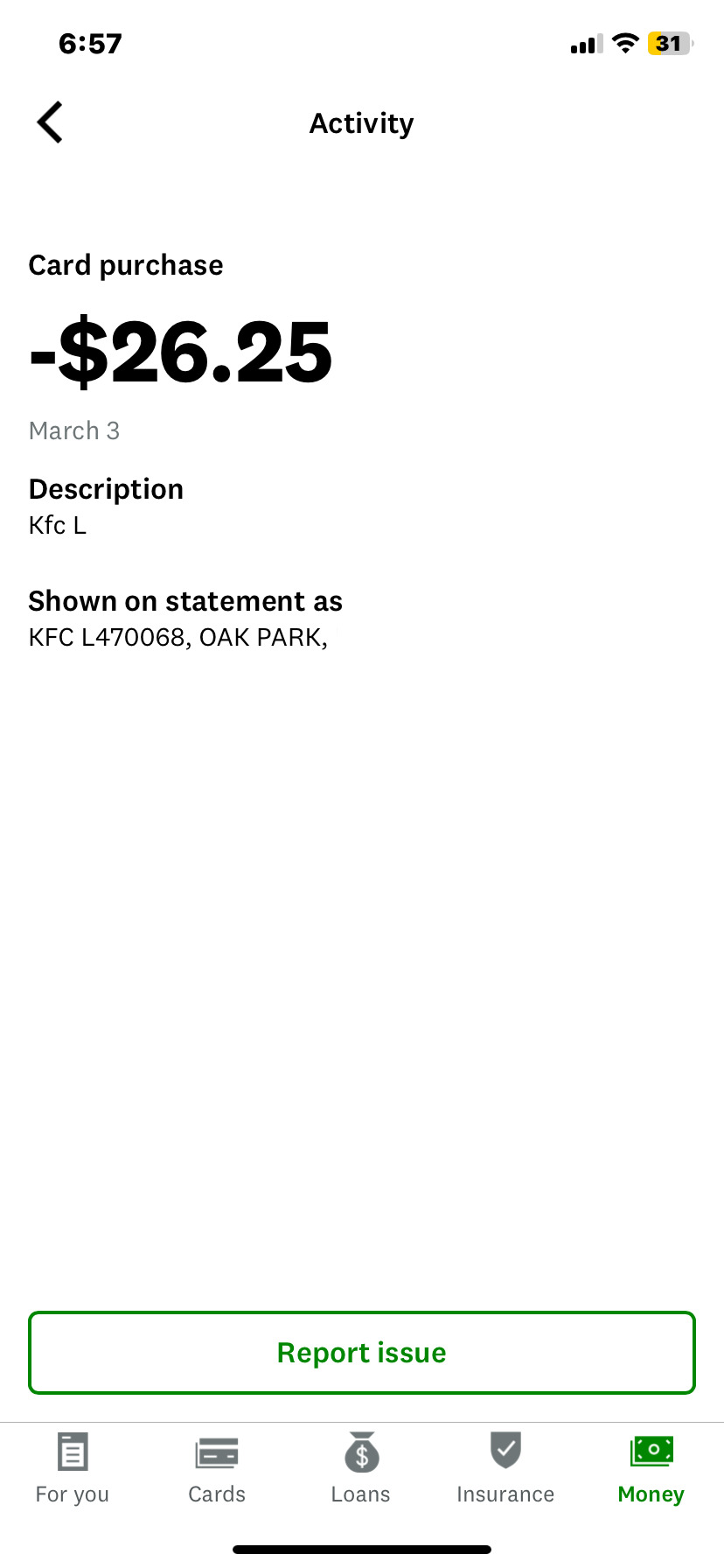Select the Insurance tab
Viewport: 724px width, 1568px height.
[505, 1468]
